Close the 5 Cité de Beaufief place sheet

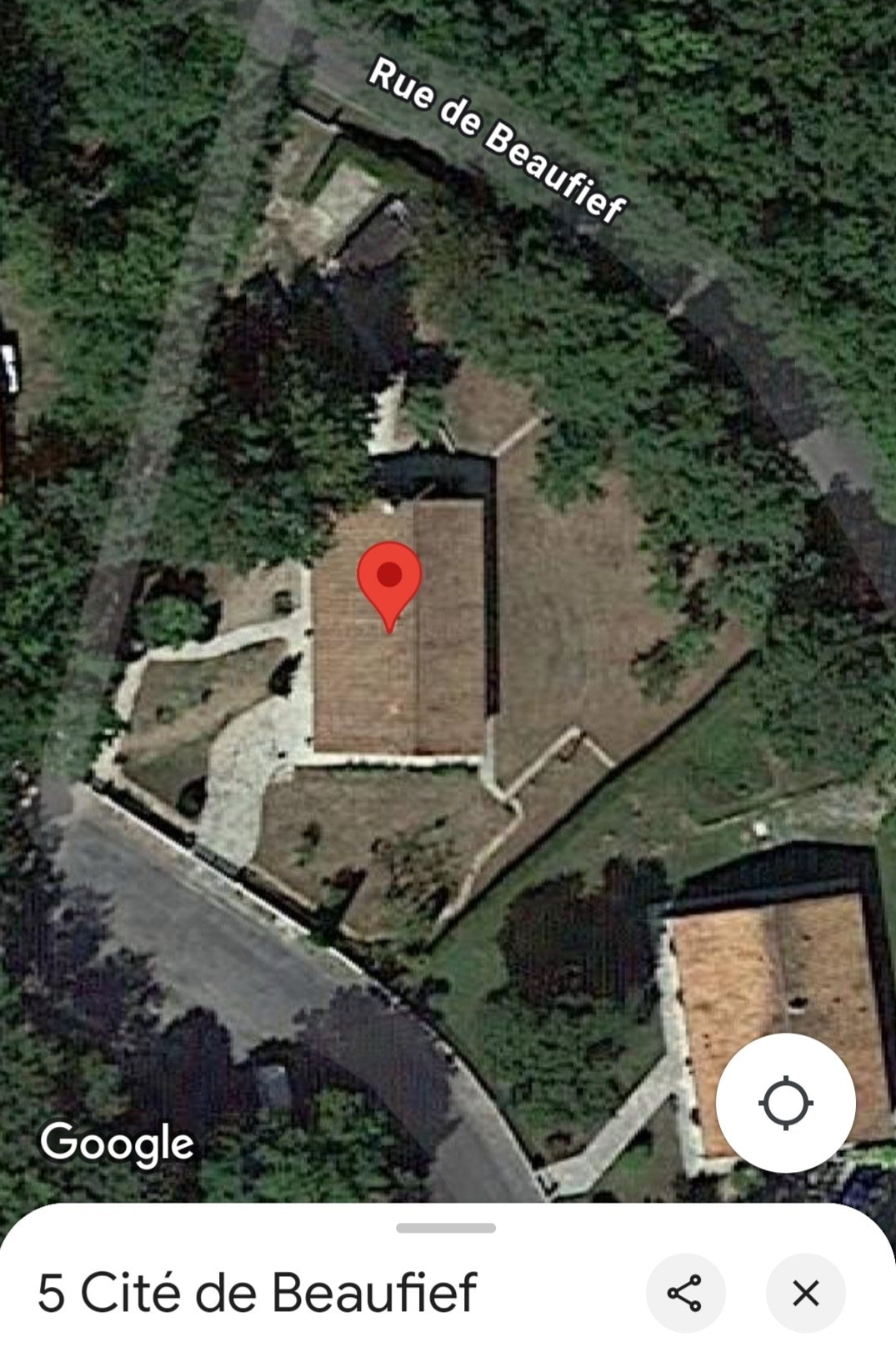805,1293
